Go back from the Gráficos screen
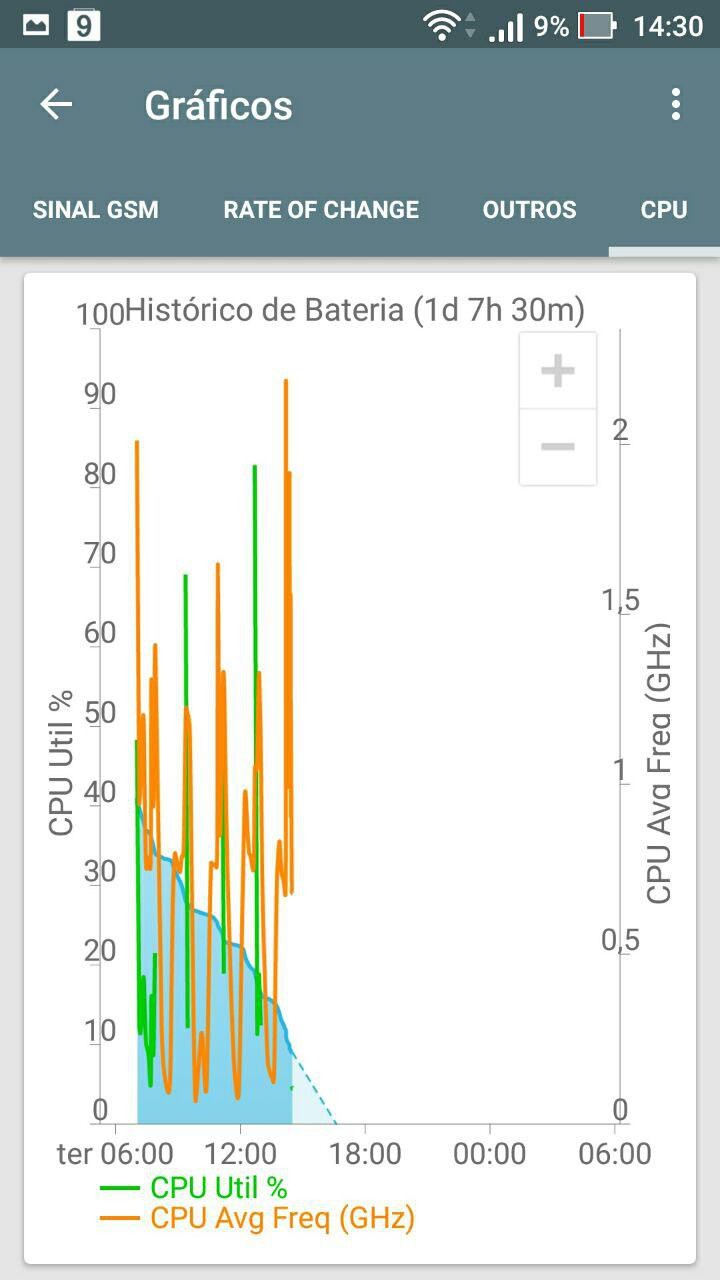This screenshot has width=720, height=1280. (56, 104)
